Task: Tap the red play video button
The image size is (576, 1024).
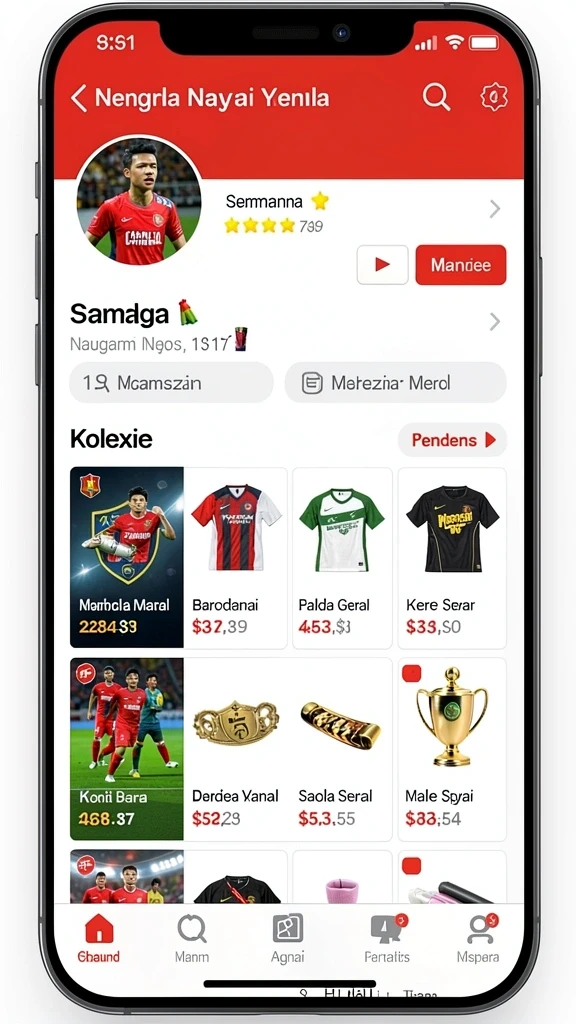Action: pyautogui.click(x=383, y=264)
